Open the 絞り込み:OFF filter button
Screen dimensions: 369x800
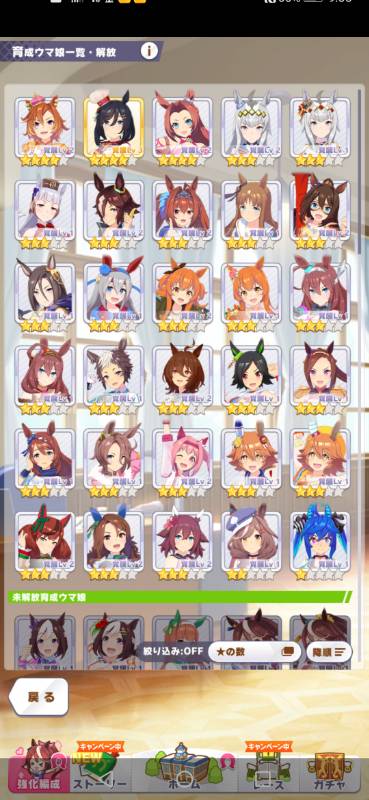pos(171,651)
